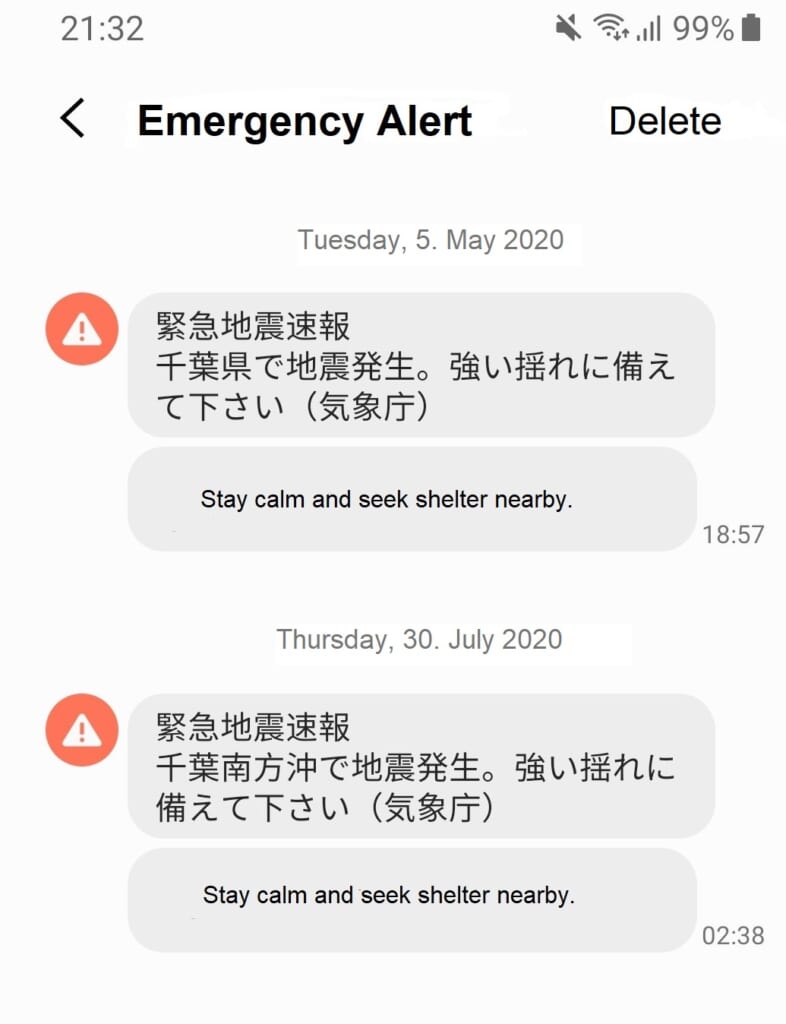The width and height of the screenshot is (786, 1024).
Task: Tap the 02:38 message timestamp
Action: [x=734, y=936]
